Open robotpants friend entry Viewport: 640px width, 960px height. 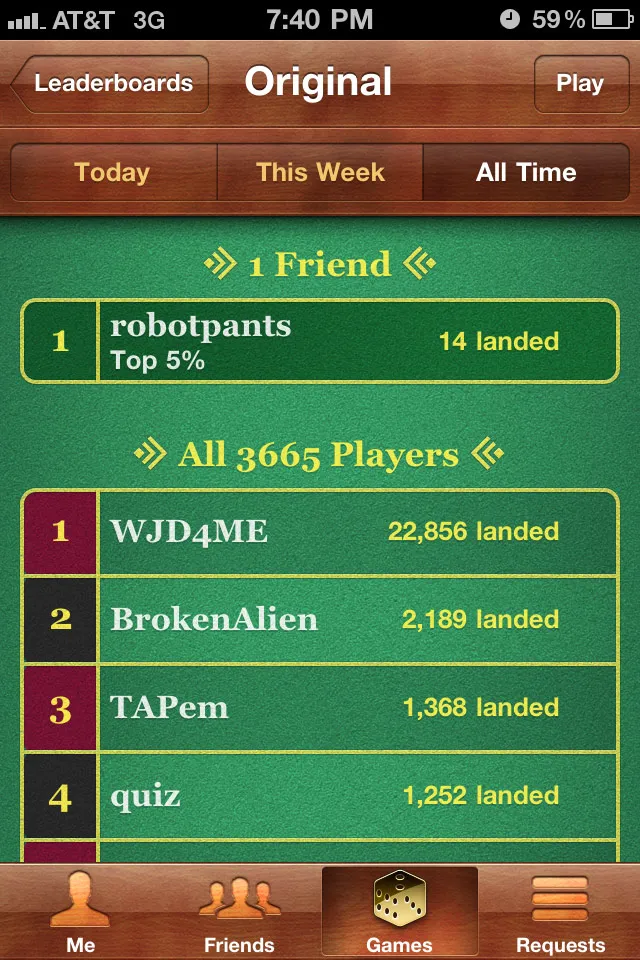pos(320,342)
